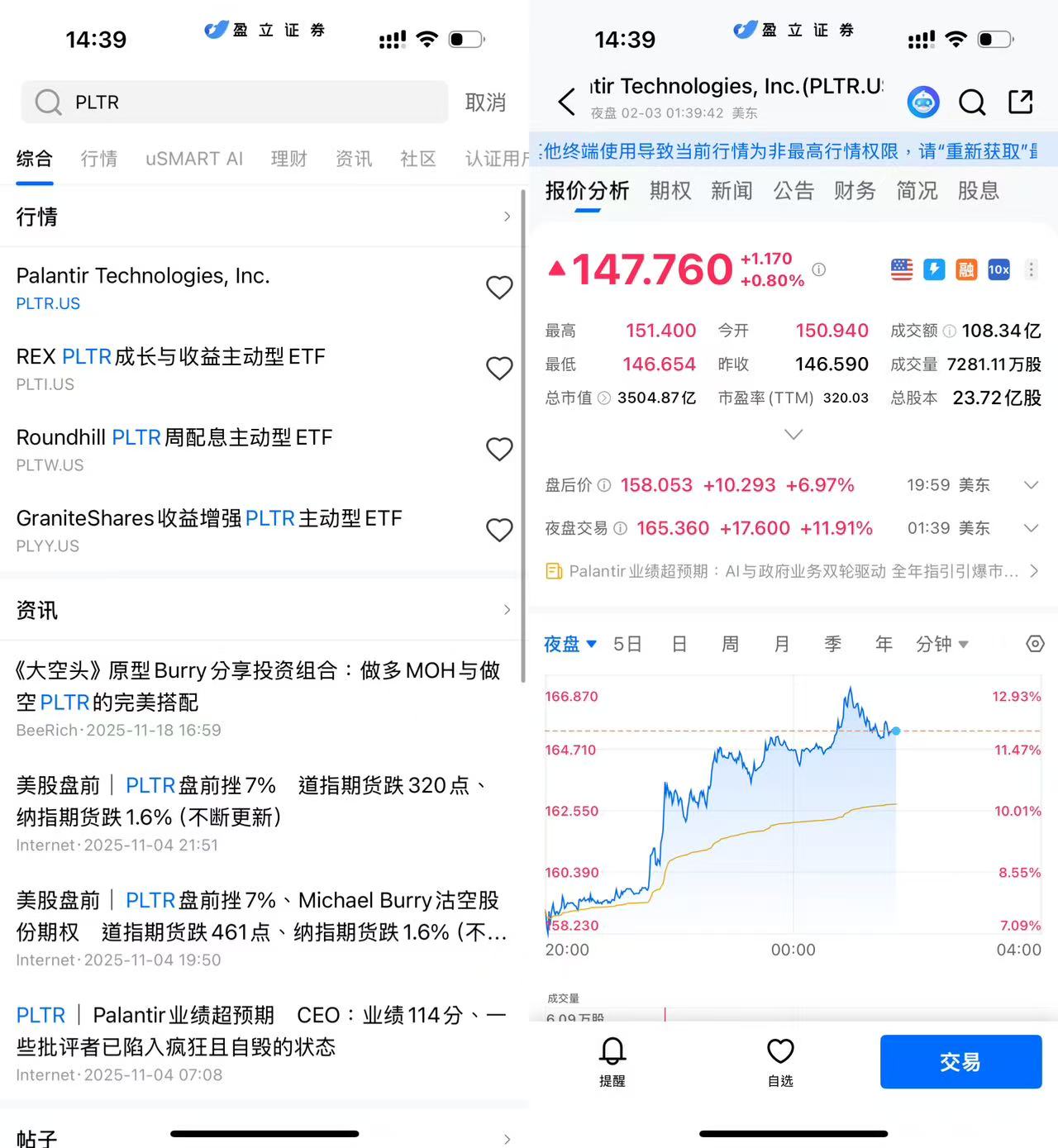
Task: Share the stock page via export icon
Action: coord(1021,102)
